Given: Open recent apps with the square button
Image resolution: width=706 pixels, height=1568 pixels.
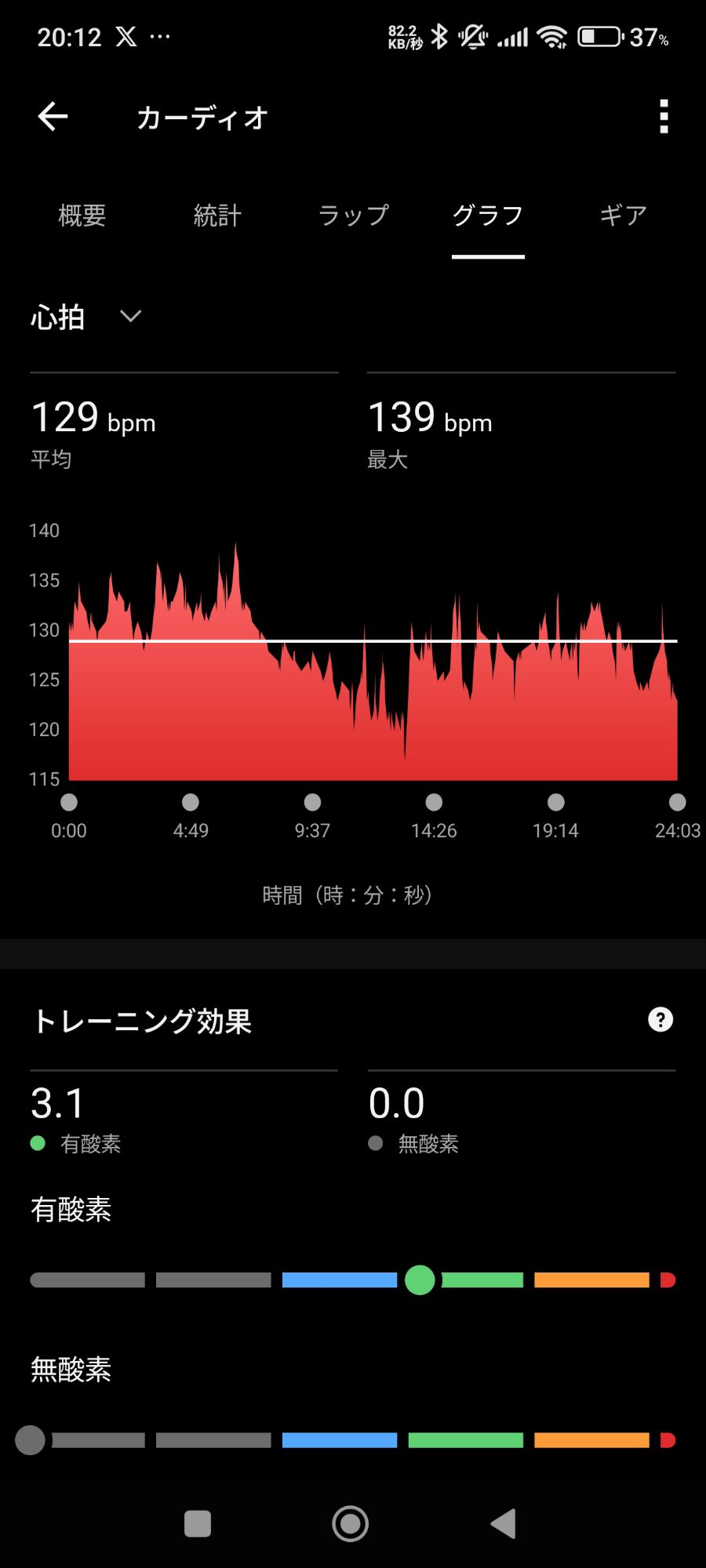Looking at the screenshot, I should 198,1523.
